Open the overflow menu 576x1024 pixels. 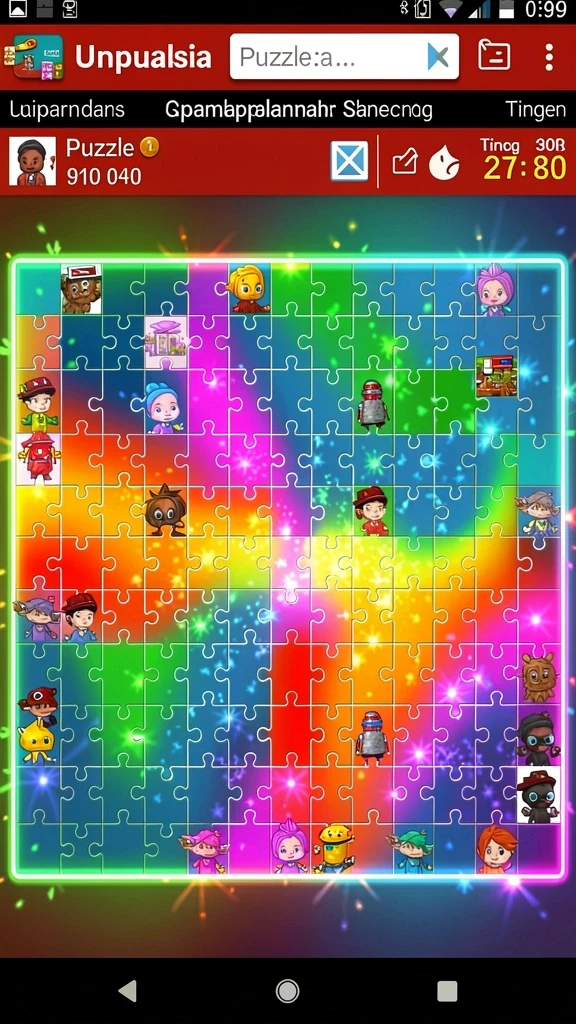[549, 57]
